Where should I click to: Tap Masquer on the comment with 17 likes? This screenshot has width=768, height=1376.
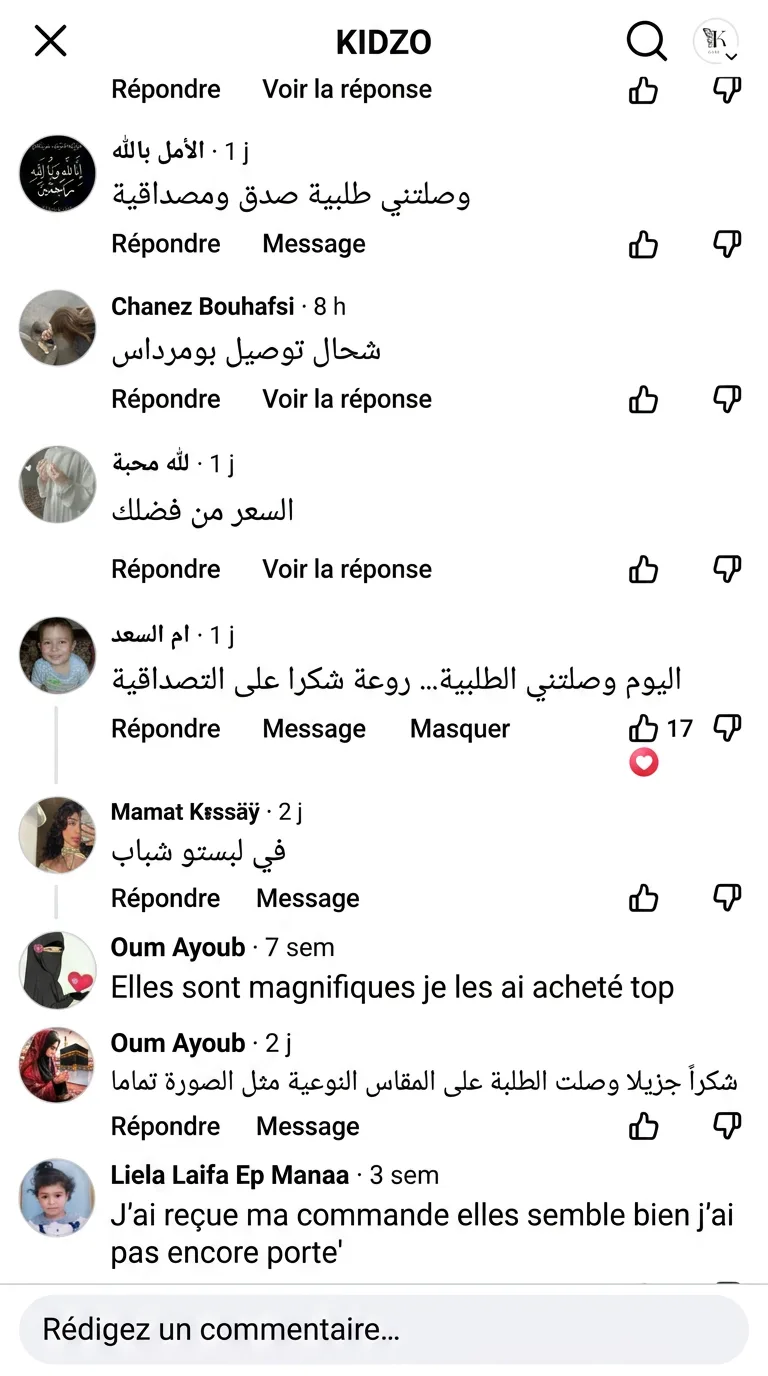pyautogui.click(x=460, y=729)
